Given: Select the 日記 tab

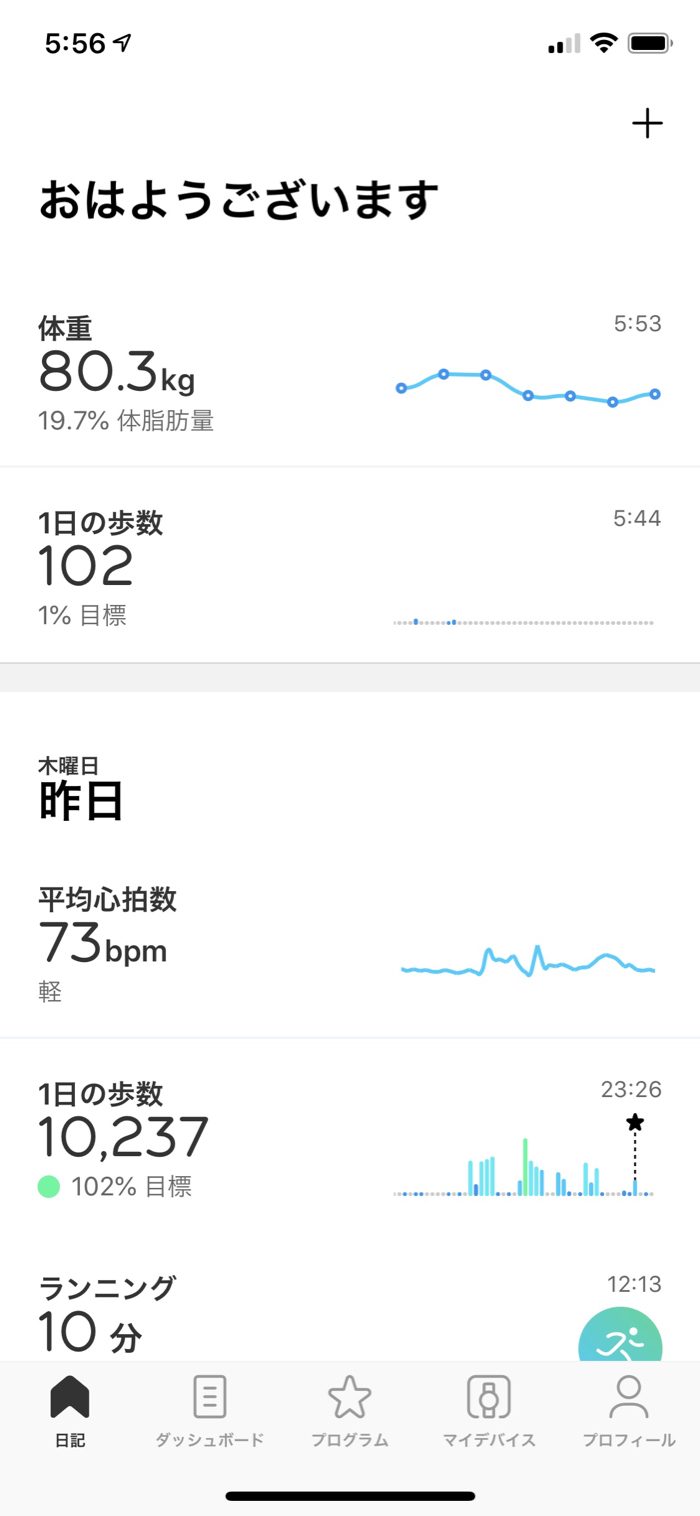Looking at the screenshot, I should point(70,1411).
